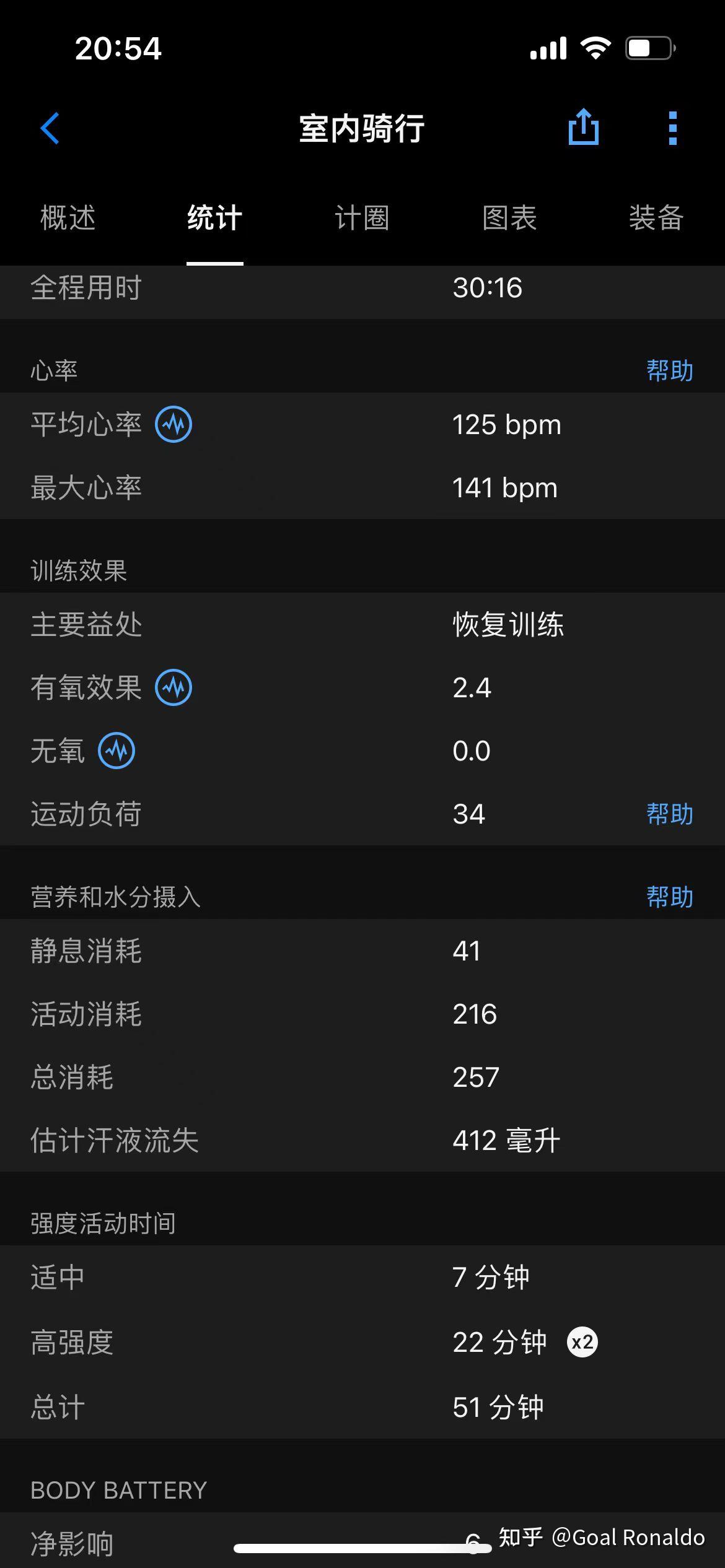Tap the back arrow to return
Viewport: 725px width, 1568px height.
click(x=50, y=128)
